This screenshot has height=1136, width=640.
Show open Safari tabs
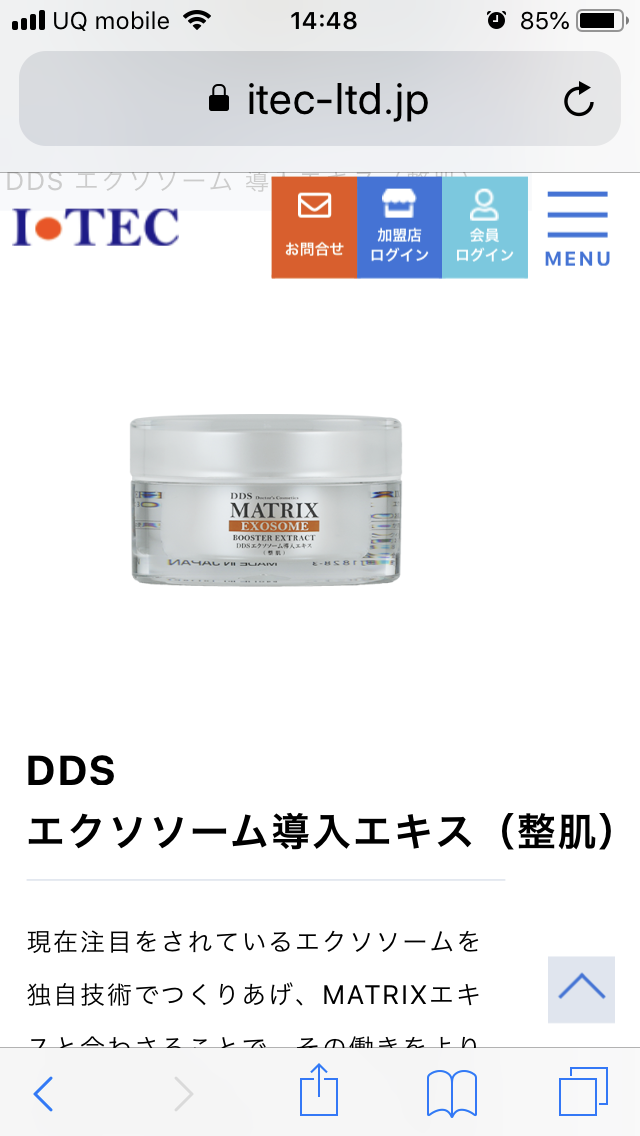tap(583, 1093)
